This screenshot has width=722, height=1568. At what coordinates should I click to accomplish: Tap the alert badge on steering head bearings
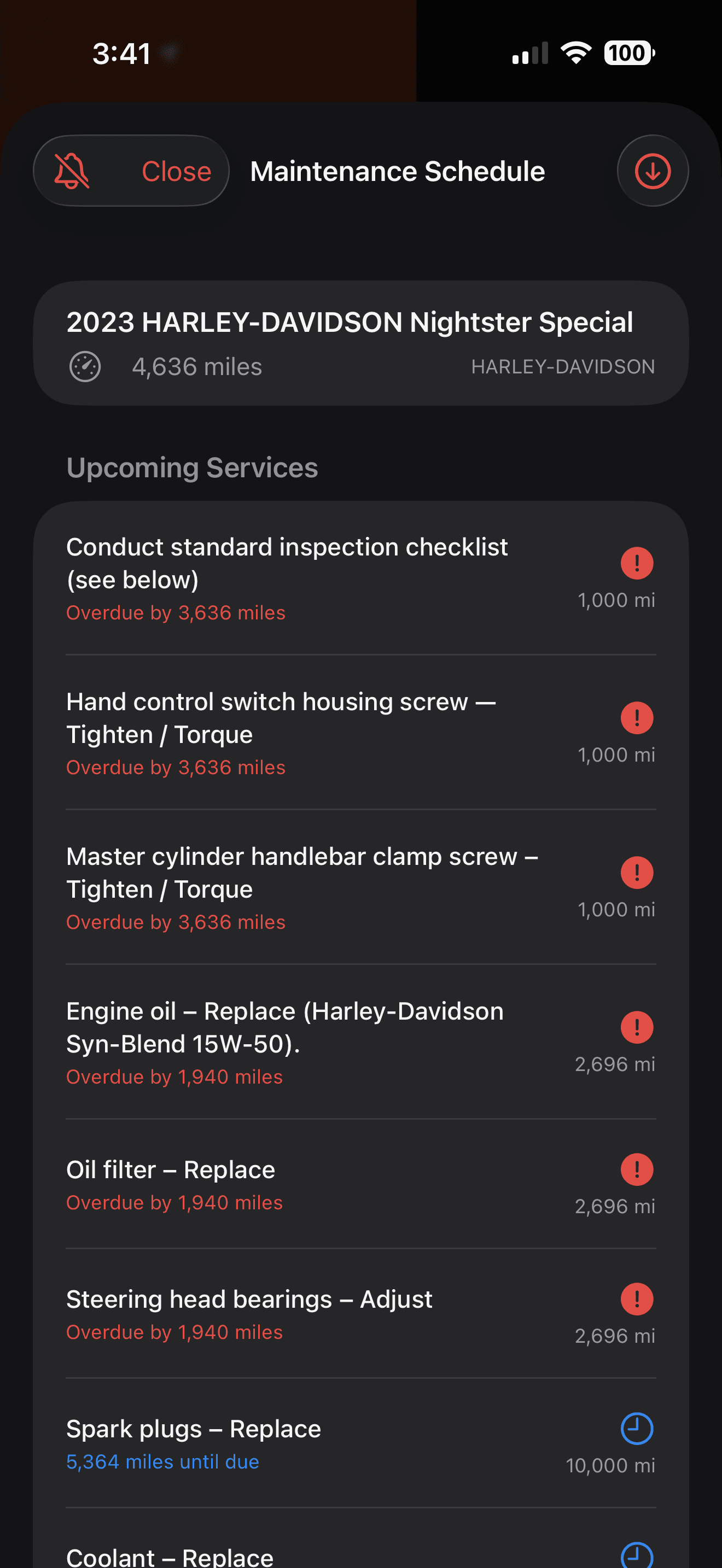[x=636, y=1298]
